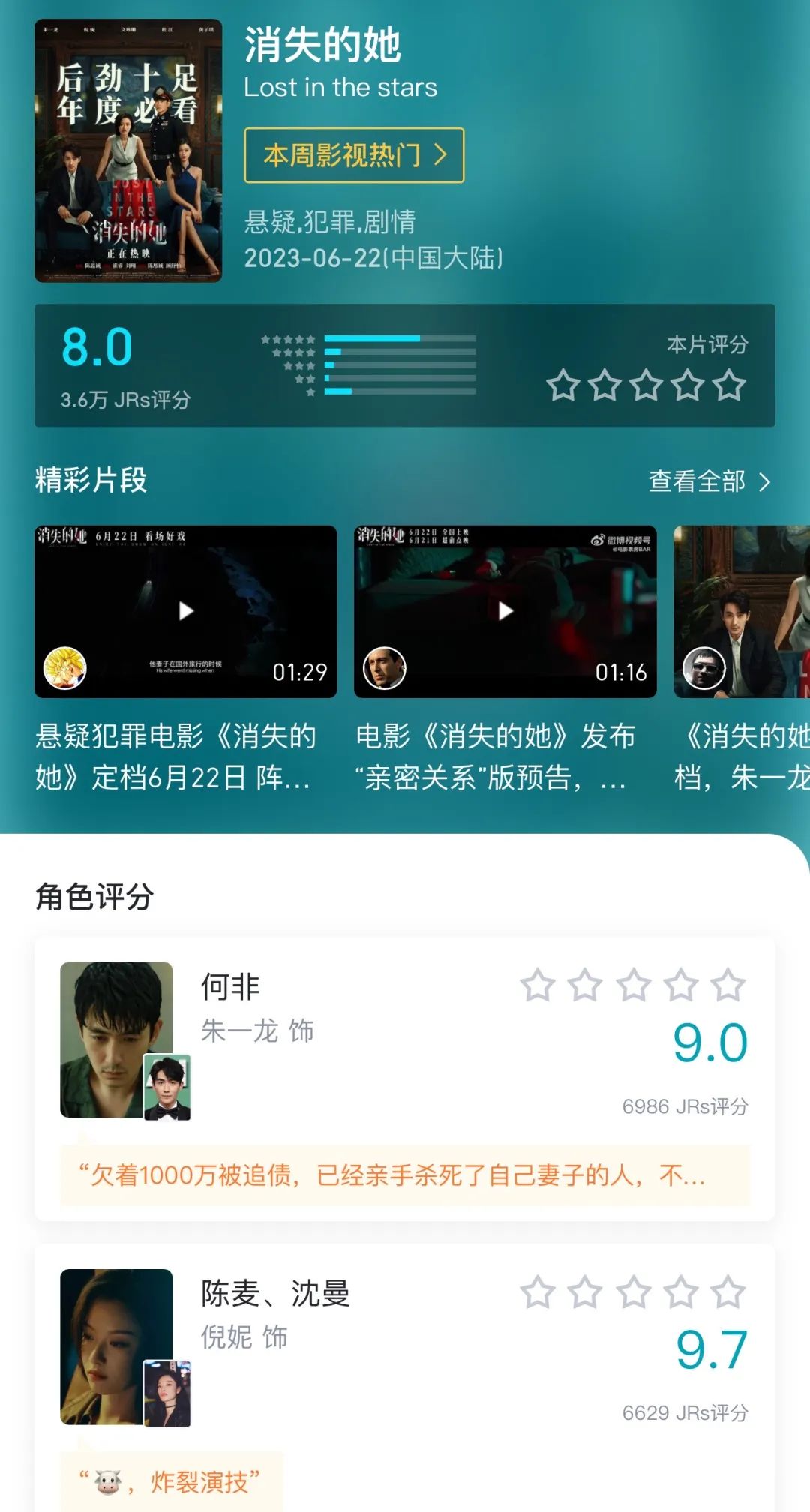The width and height of the screenshot is (810, 1512).
Task: Tap 查看全部 to view all clips
Action: pyautogui.click(x=709, y=481)
